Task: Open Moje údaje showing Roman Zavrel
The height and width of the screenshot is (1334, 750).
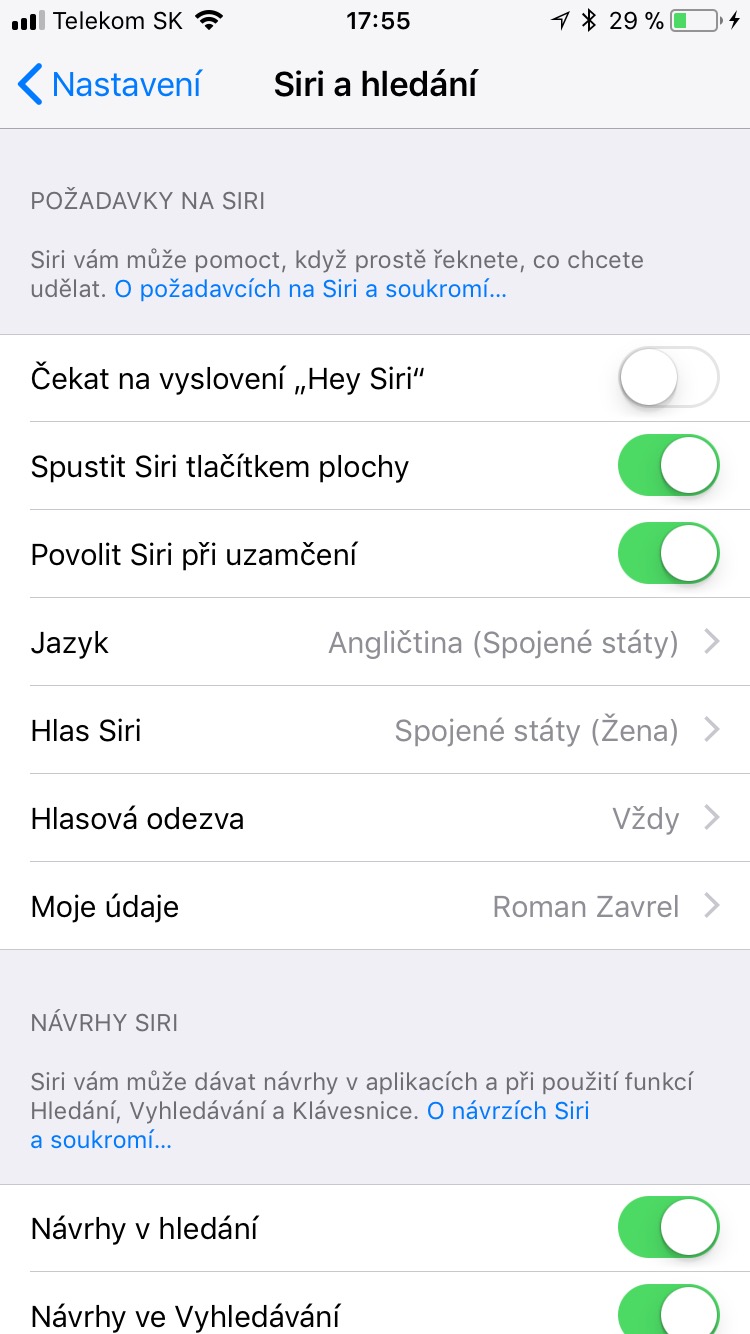Action: [375, 906]
